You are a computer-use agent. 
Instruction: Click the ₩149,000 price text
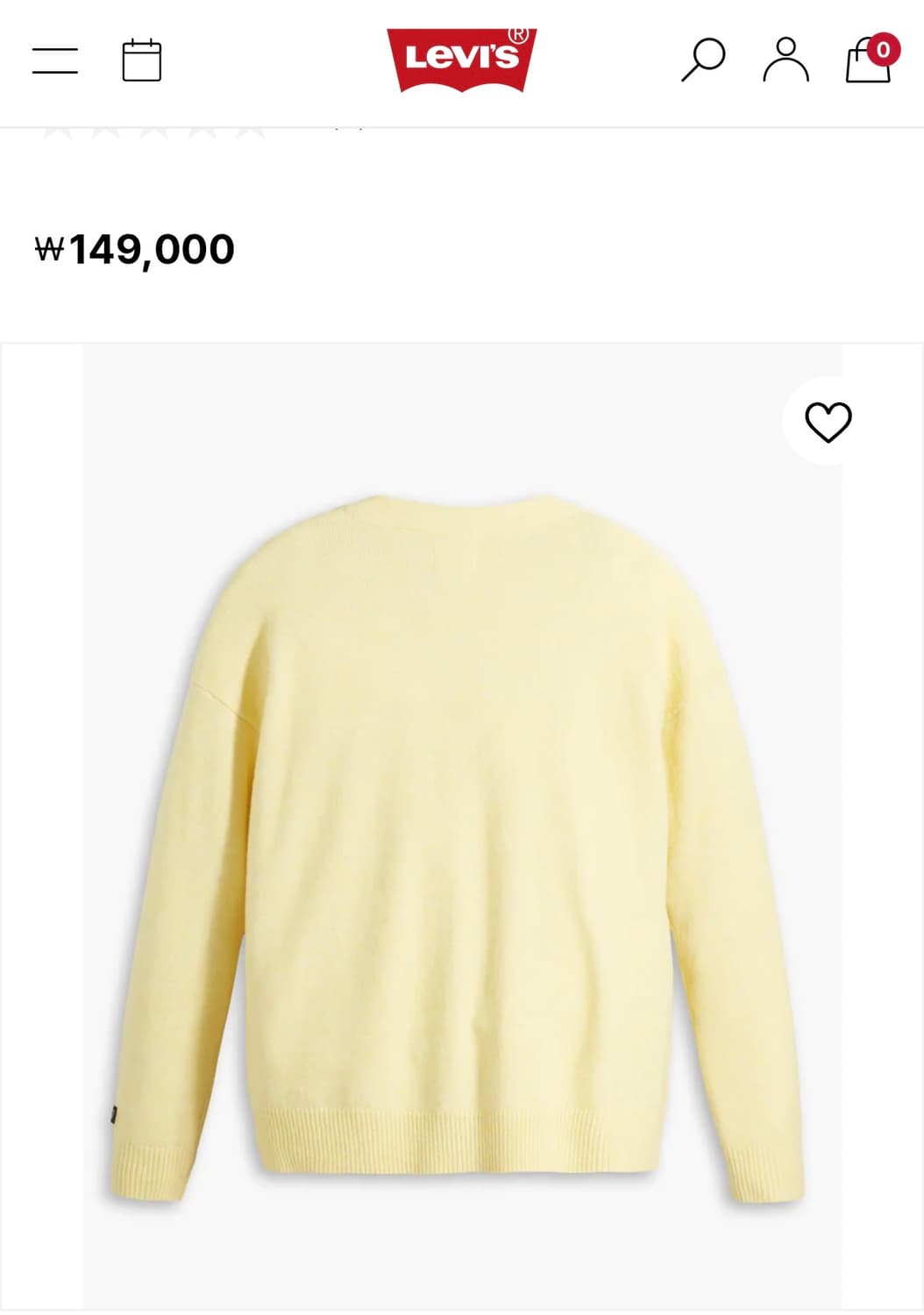click(x=134, y=248)
